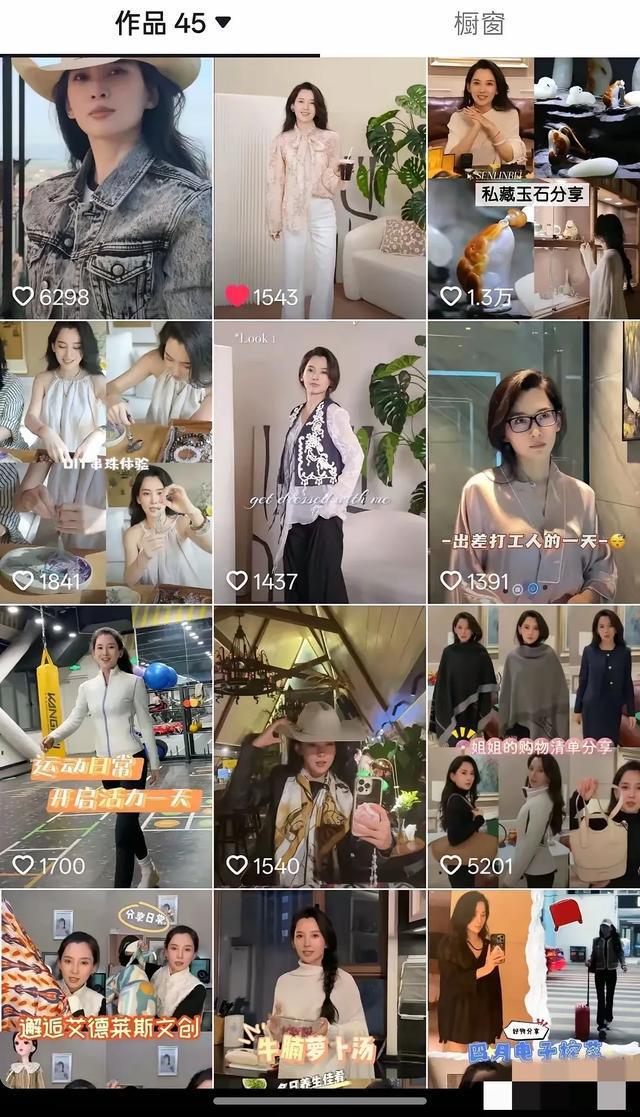Open the 私藏玉石分享 video
This screenshot has width=640, height=1117.
534,188
